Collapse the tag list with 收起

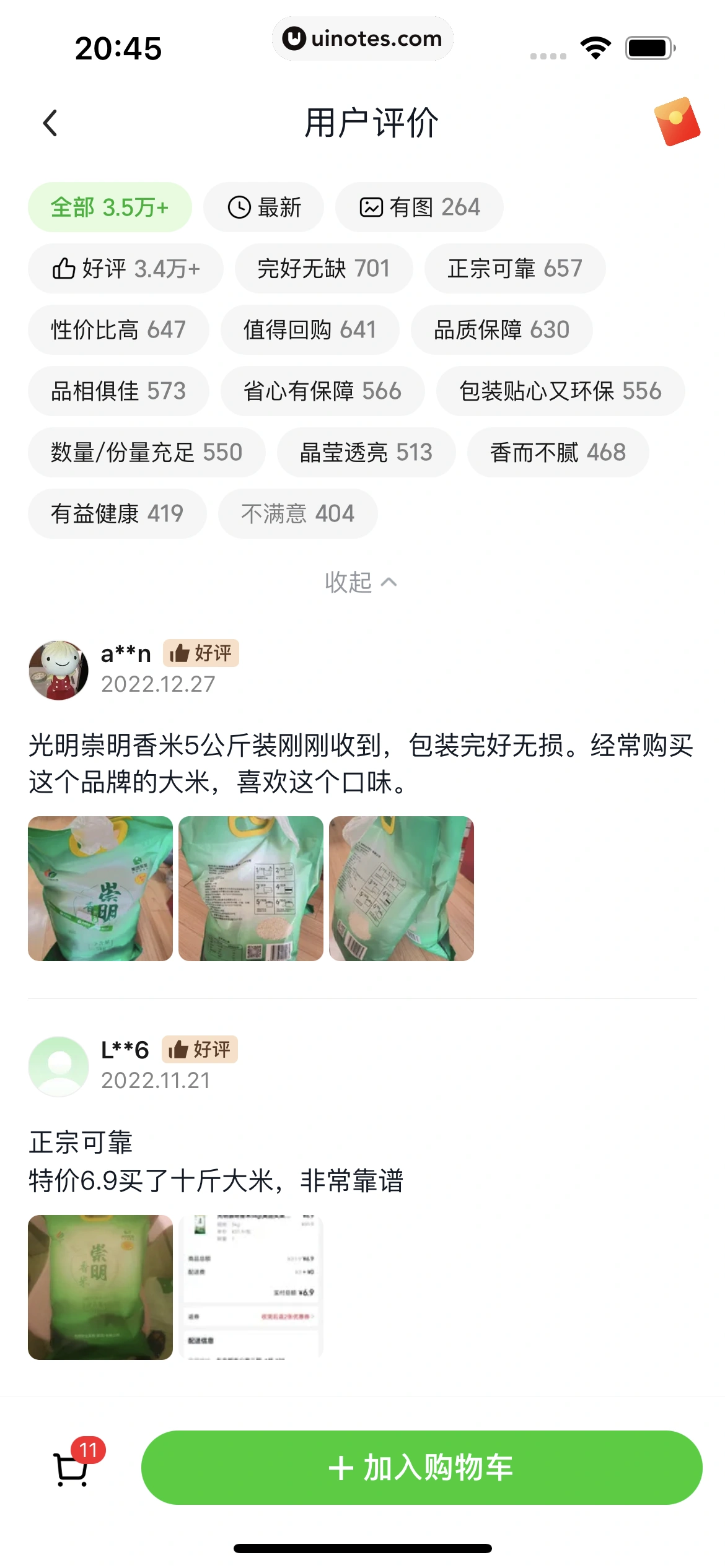(361, 582)
